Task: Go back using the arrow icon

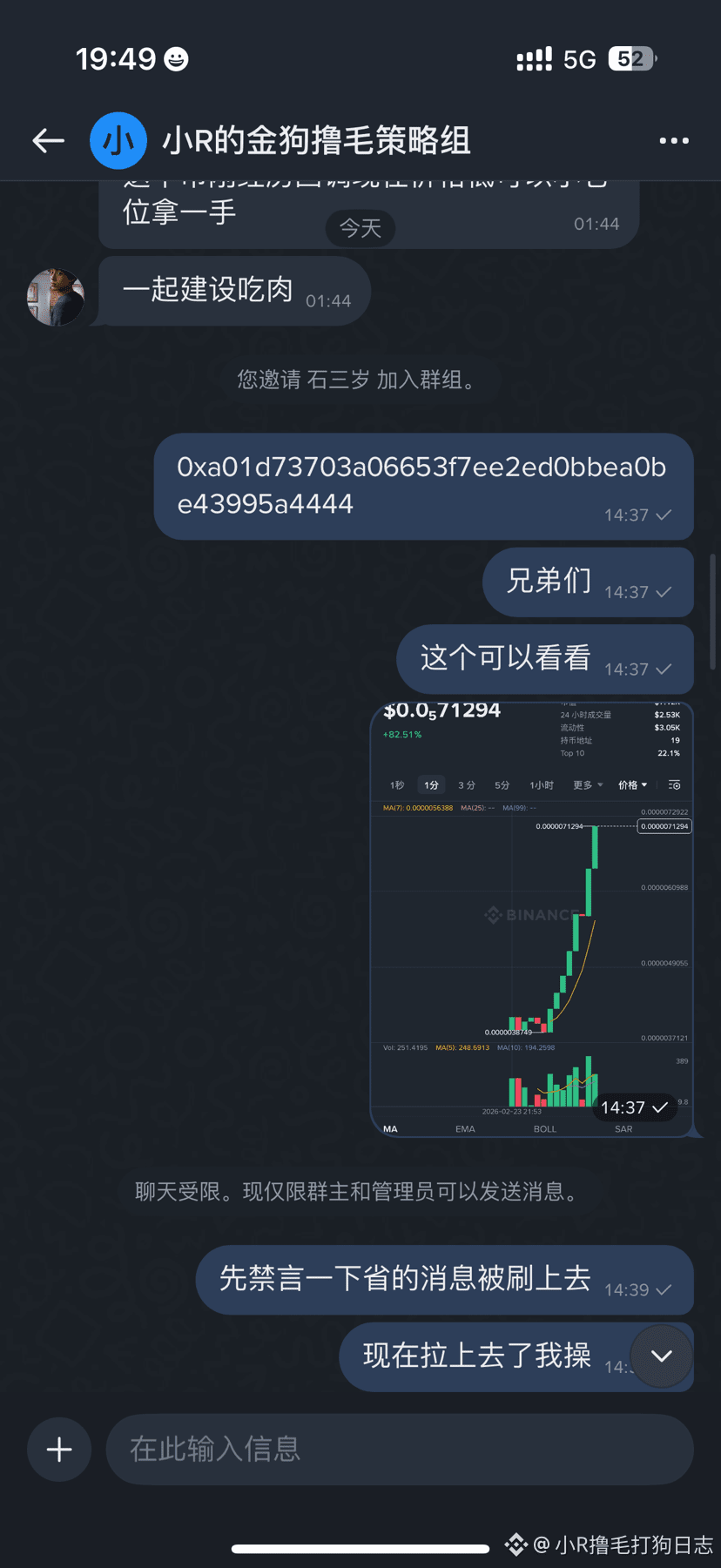Action: [49, 140]
